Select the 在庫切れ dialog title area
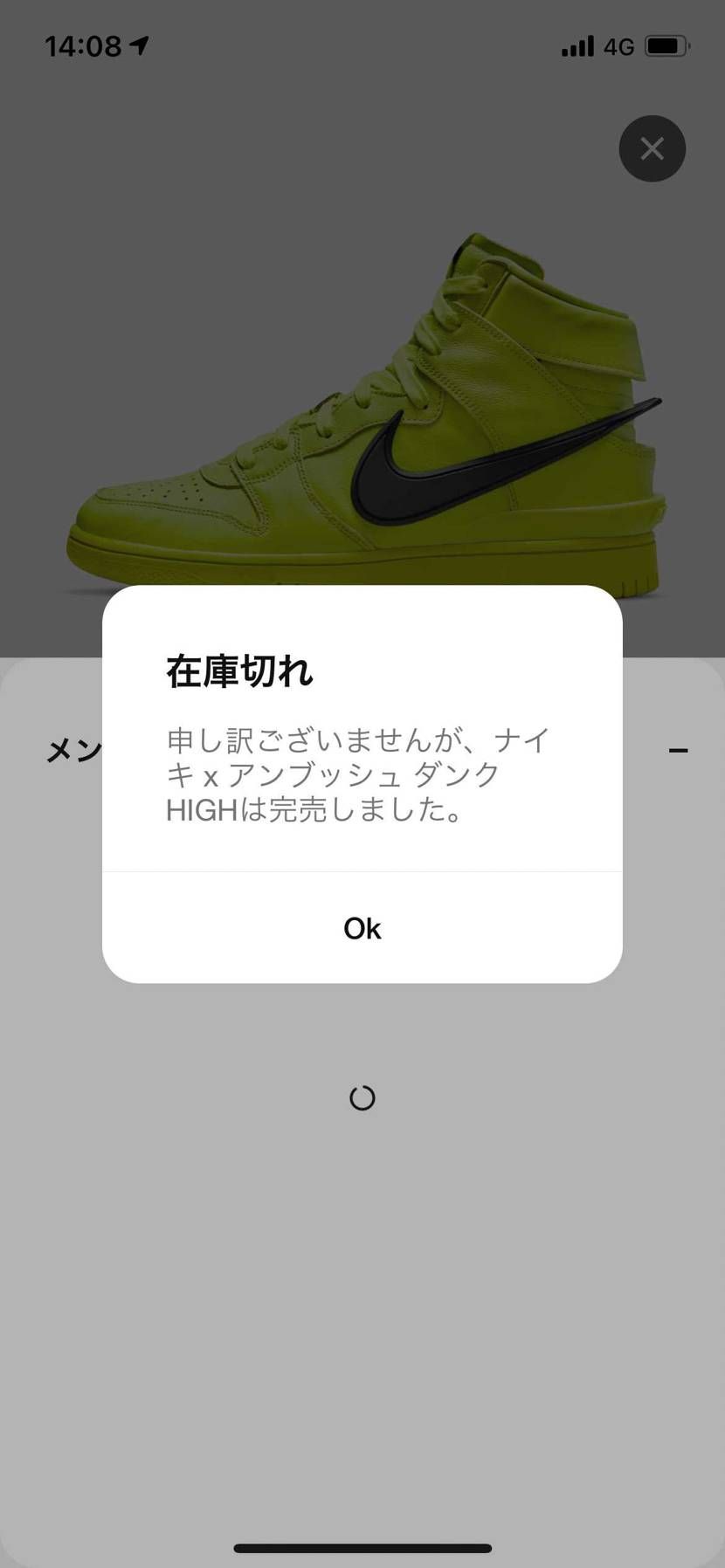The image size is (725, 1568). click(241, 671)
